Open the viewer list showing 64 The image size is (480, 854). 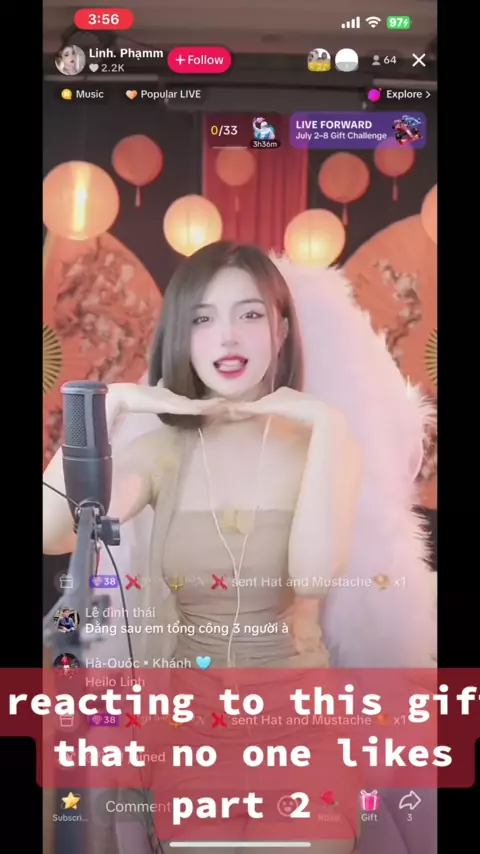click(384, 60)
